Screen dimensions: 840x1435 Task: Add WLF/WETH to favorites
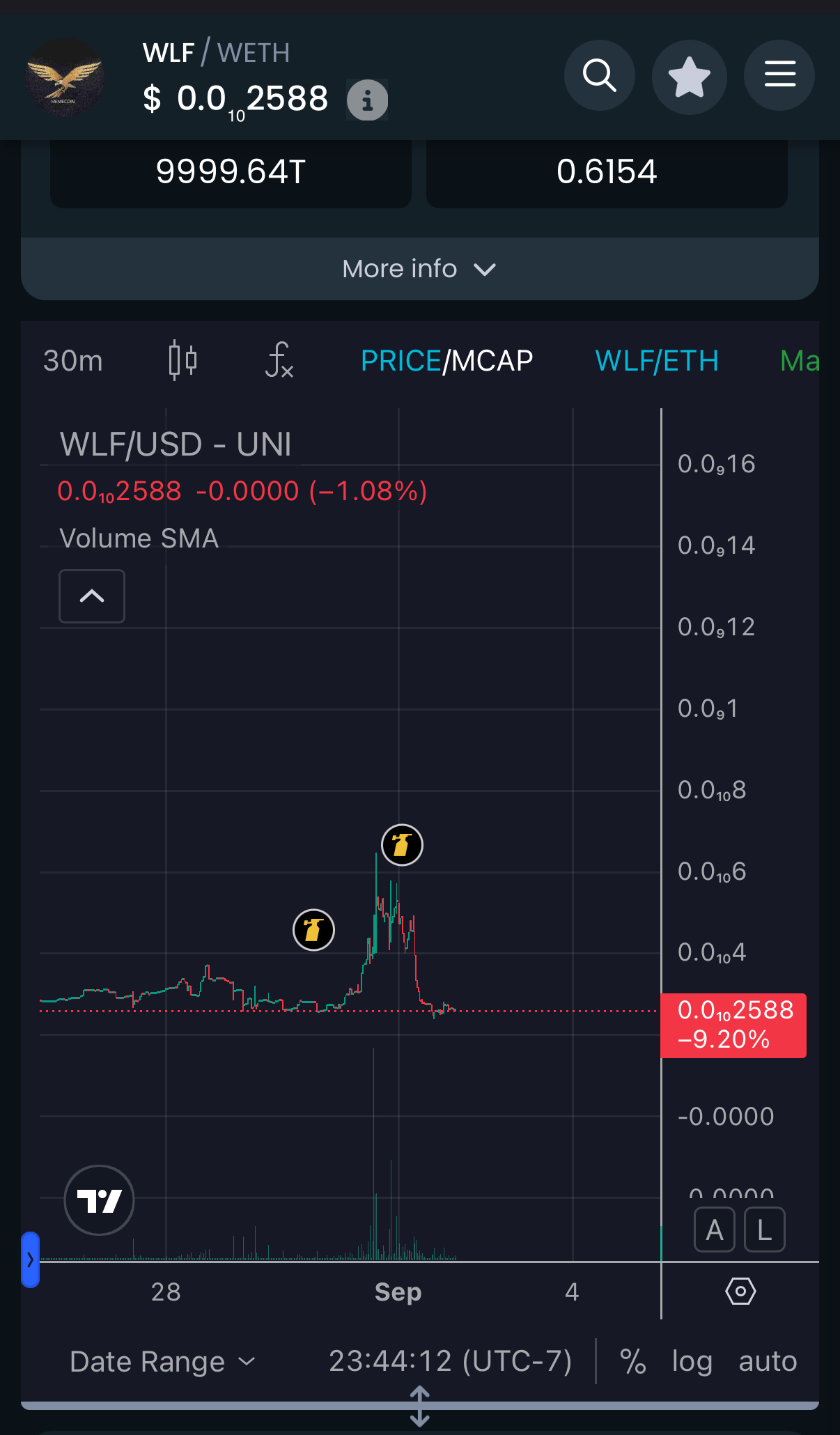pyautogui.click(x=689, y=75)
